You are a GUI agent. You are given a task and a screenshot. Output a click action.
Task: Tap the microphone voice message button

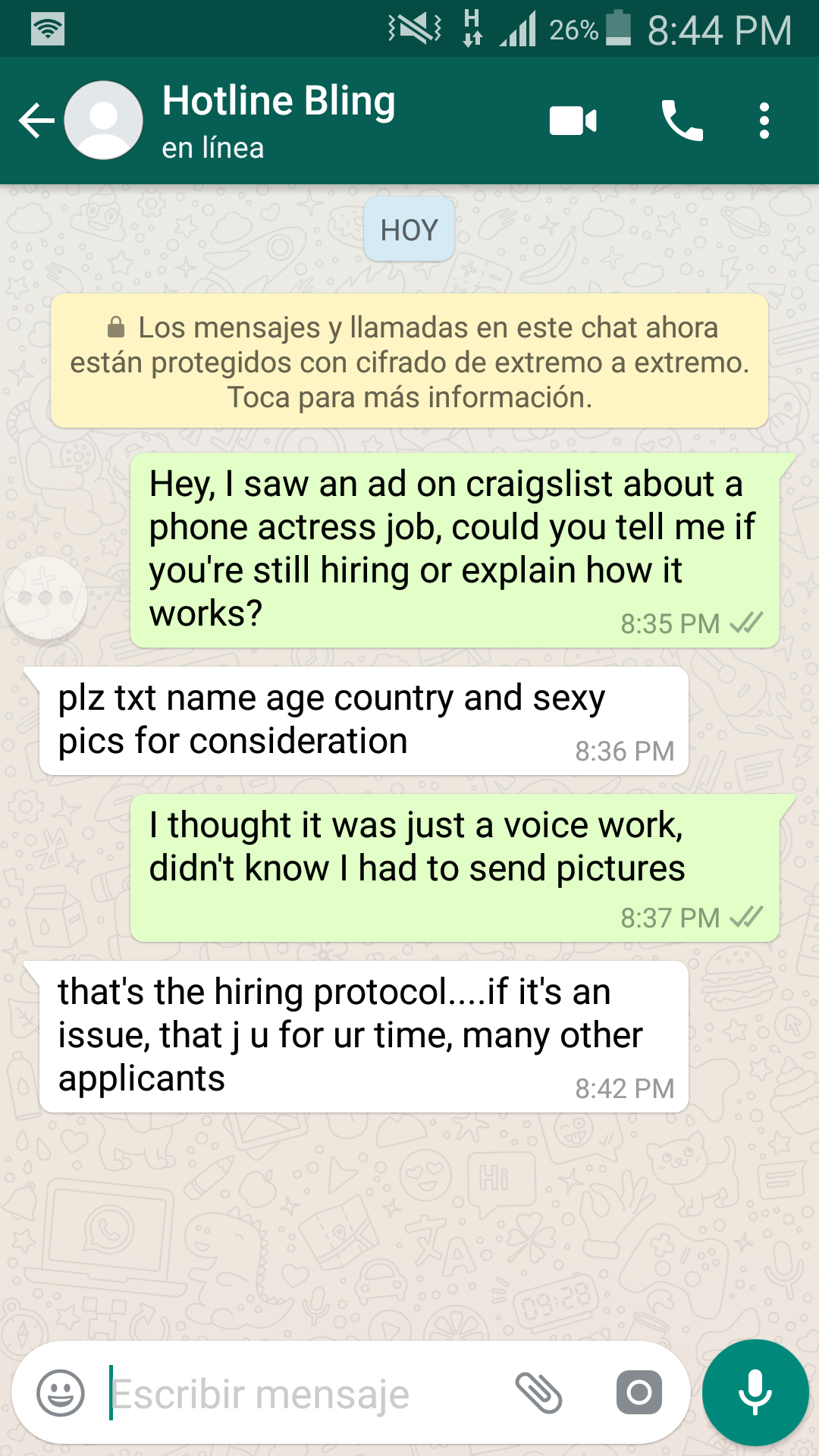[x=755, y=1393]
